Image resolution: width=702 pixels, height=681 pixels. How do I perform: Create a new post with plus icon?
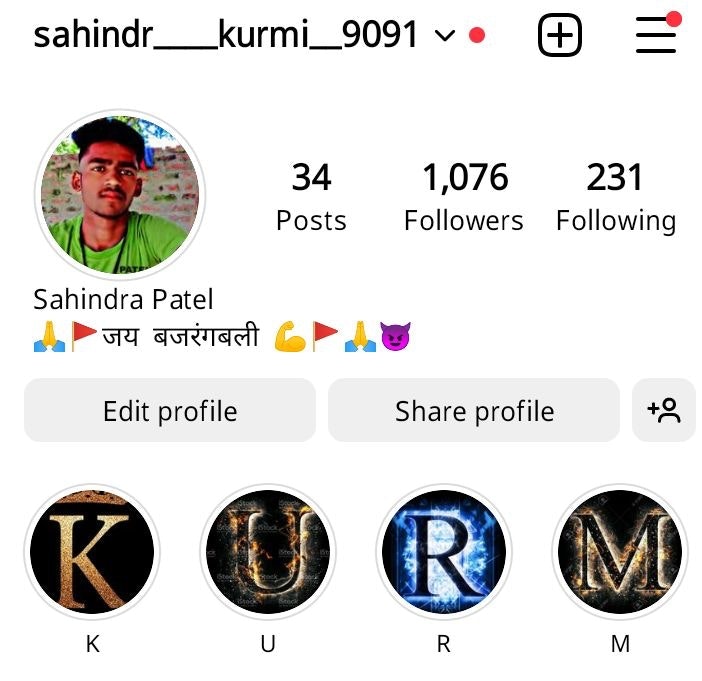click(x=560, y=36)
